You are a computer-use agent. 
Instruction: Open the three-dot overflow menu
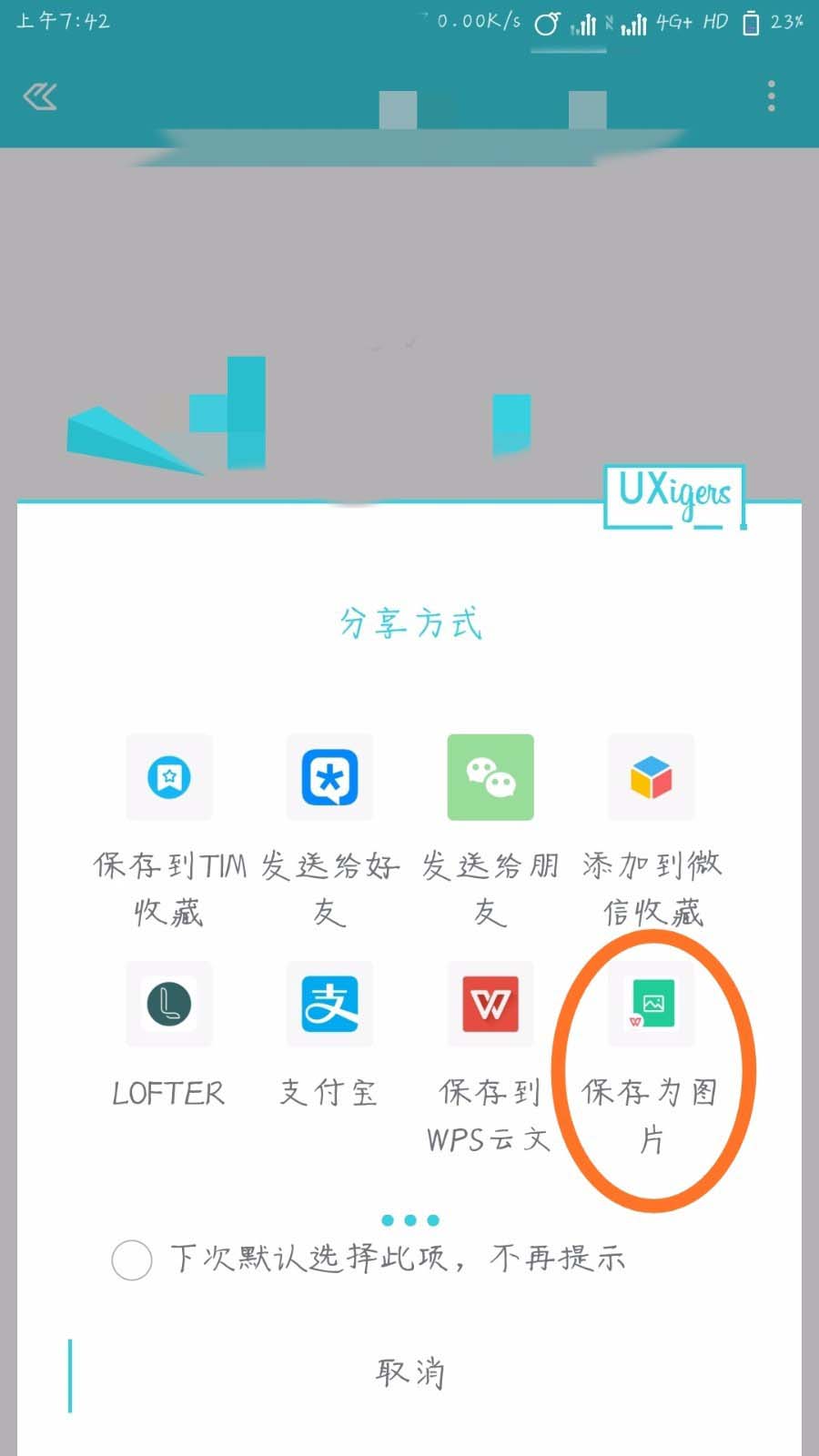click(x=771, y=96)
